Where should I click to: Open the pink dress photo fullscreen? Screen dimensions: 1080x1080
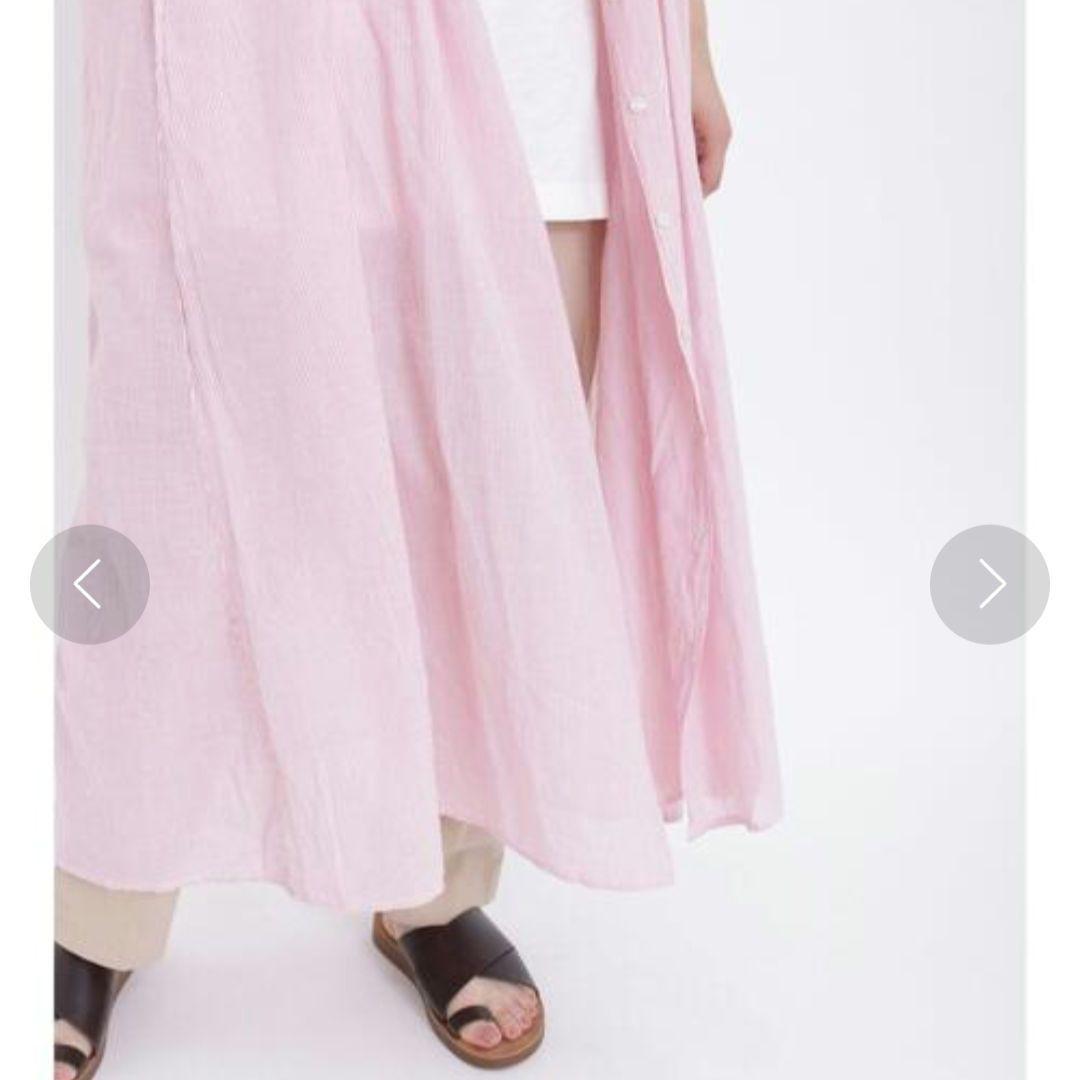tap(540, 540)
